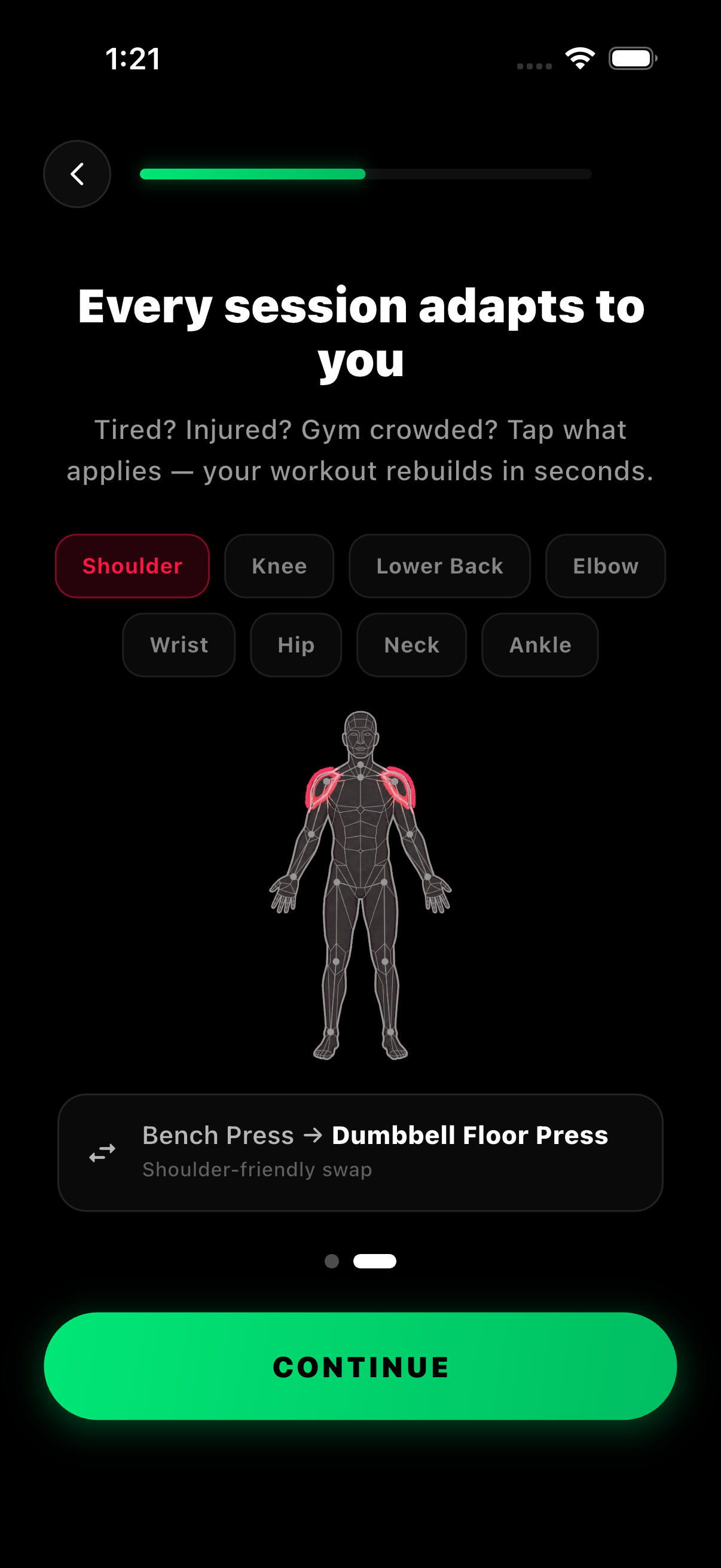
Task: Tap the Ankle chip
Action: click(x=540, y=645)
